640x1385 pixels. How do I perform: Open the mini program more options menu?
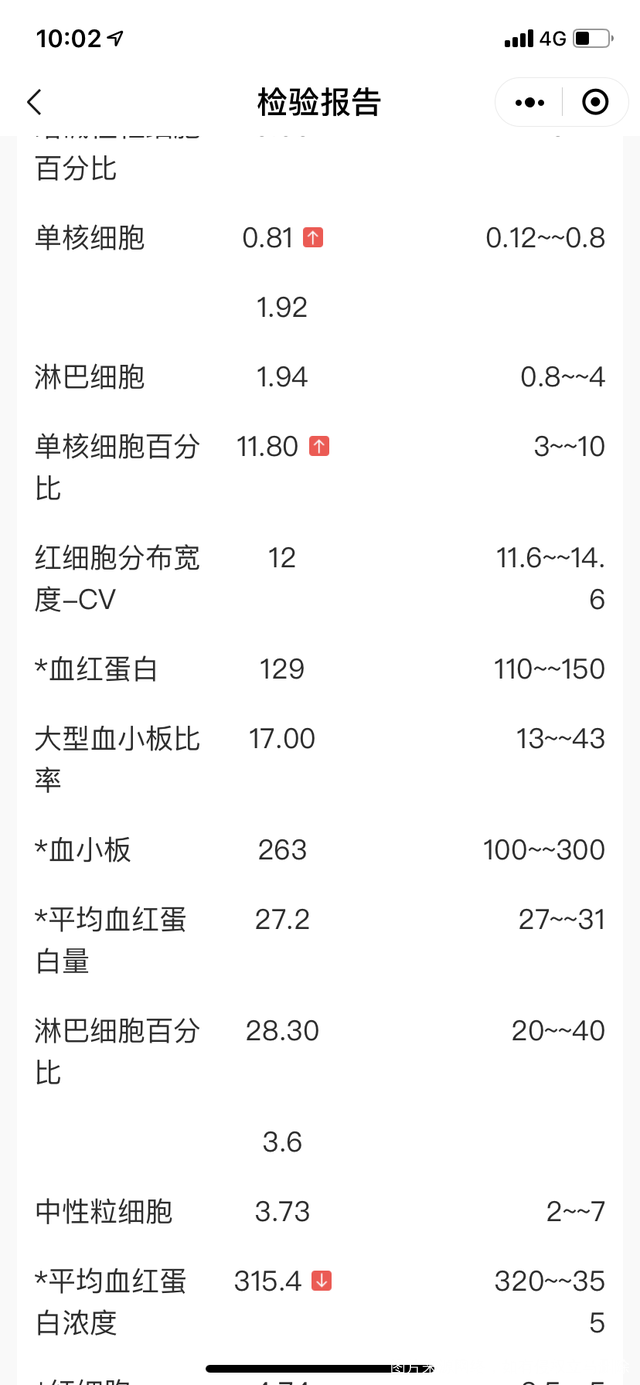[x=529, y=102]
